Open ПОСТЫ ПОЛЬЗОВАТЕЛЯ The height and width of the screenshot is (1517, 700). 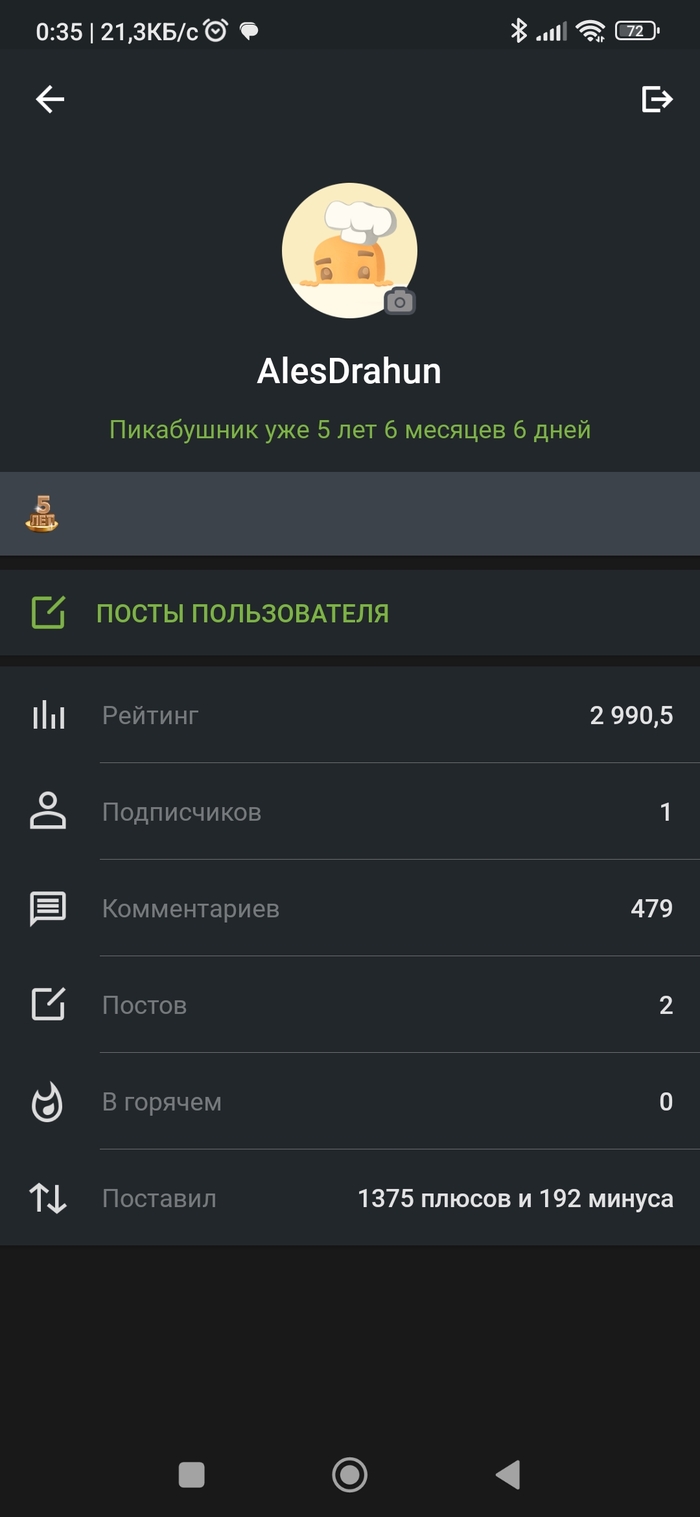point(241,613)
